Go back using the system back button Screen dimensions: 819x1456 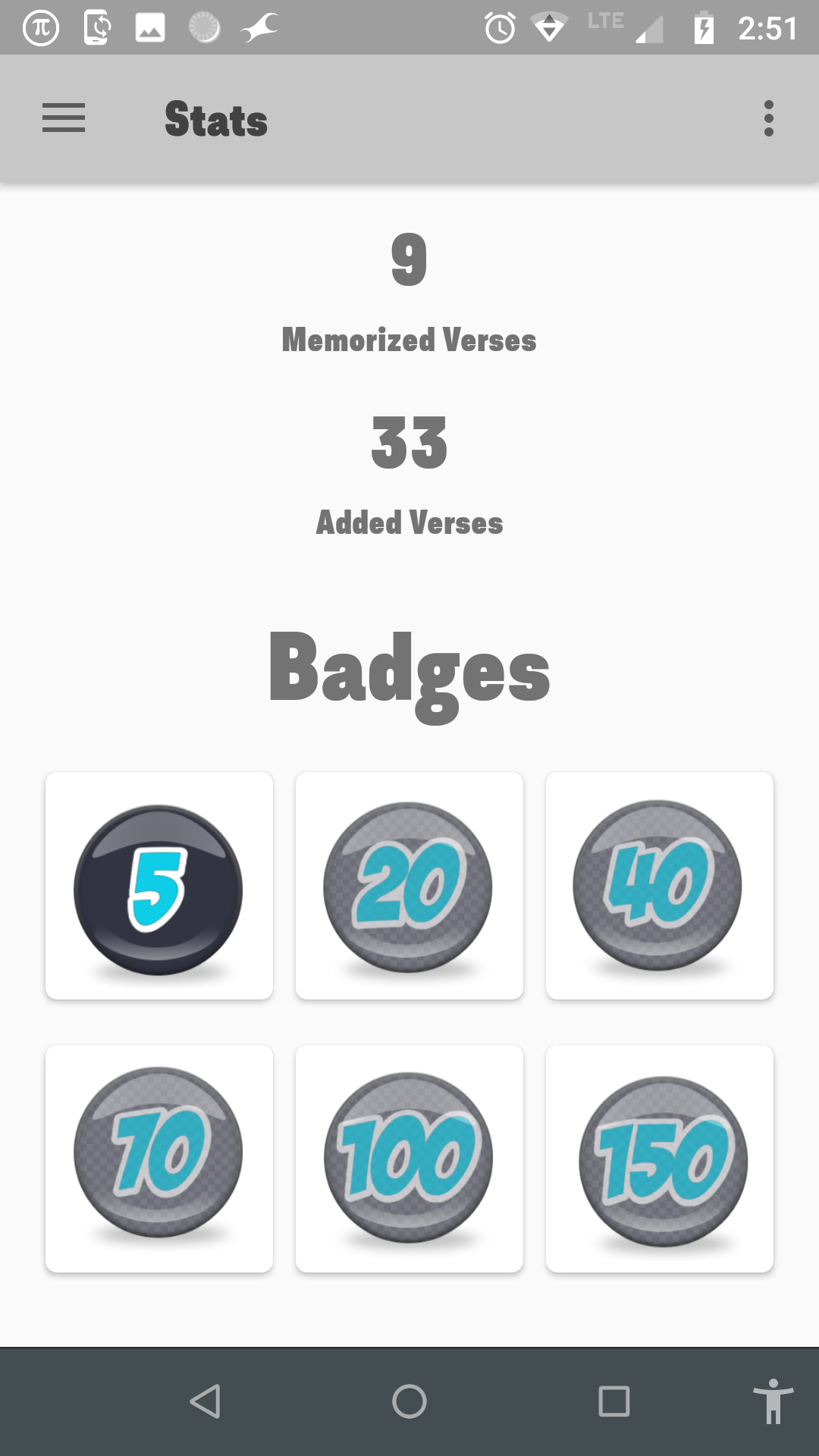[205, 1401]
